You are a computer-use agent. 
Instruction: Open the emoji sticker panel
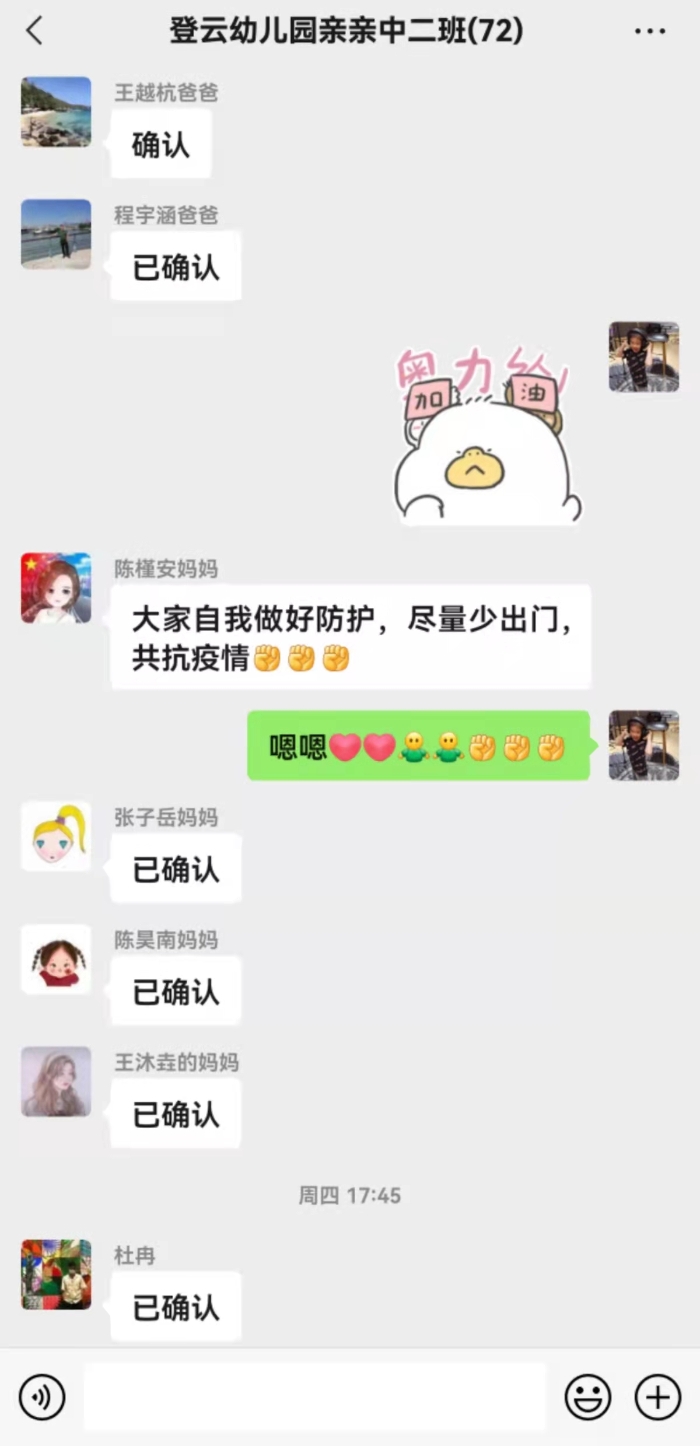coord(588,1397)
